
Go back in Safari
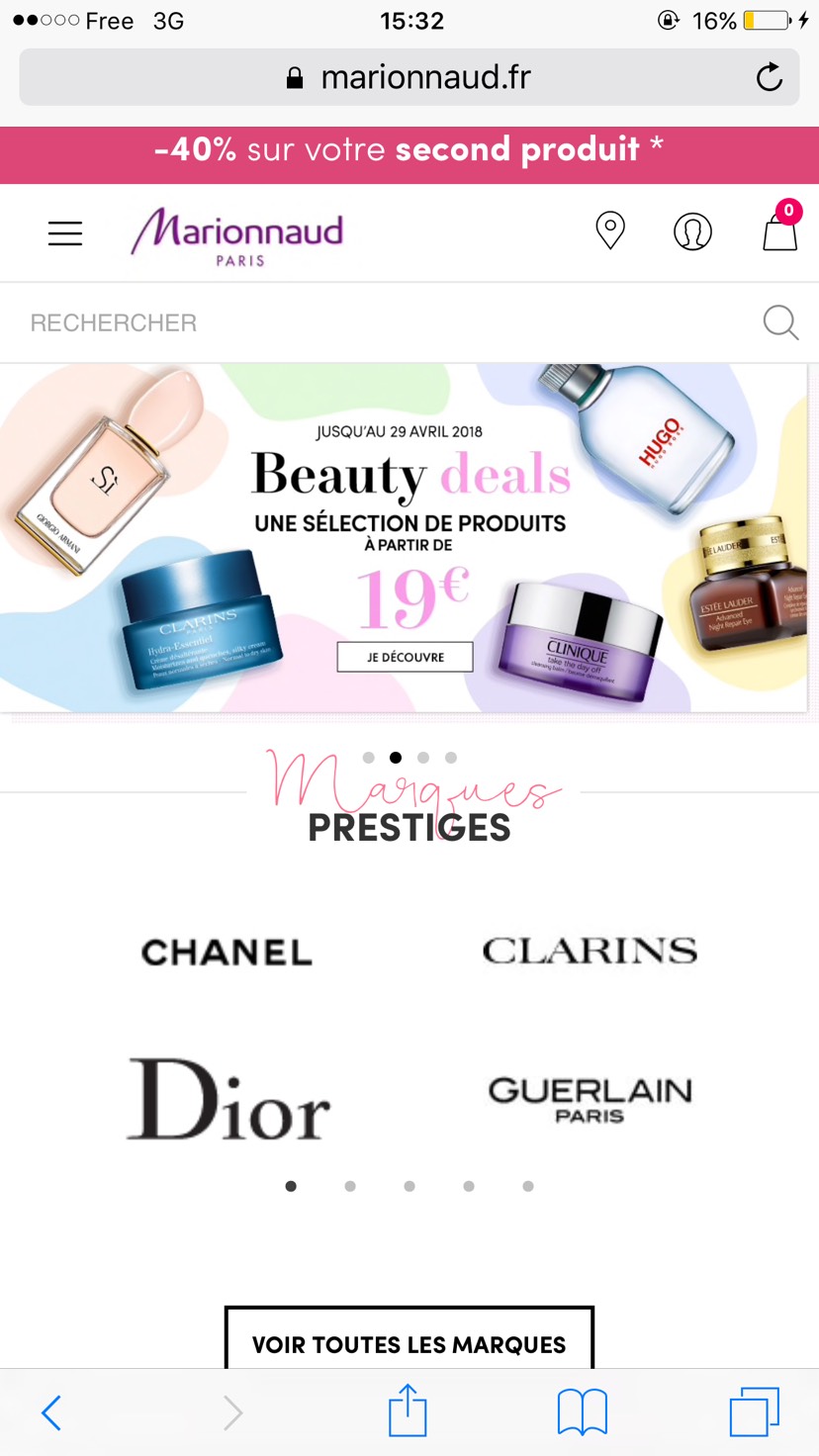pyautogui.click(x=51, y=1412)
